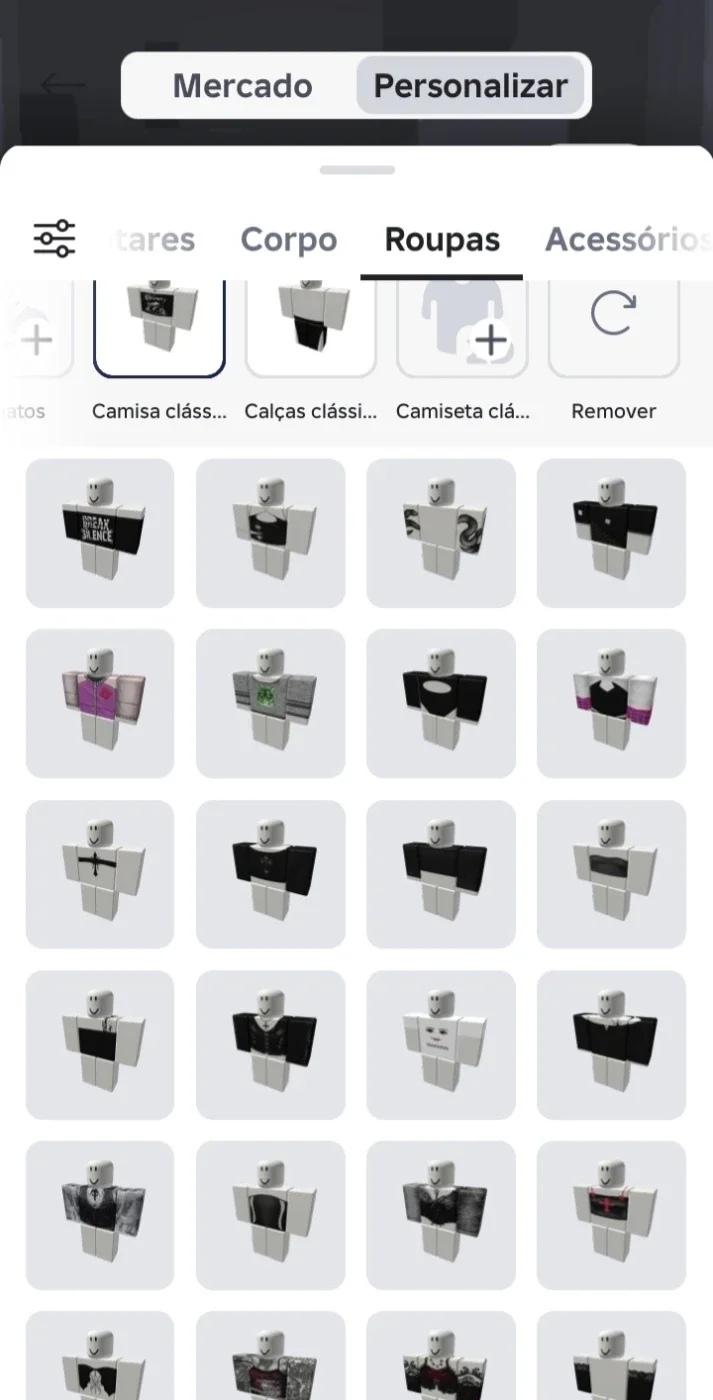Screen dimensions: 713x1400
Task: Switch to the Mercado tab
Action: point(242,86)
